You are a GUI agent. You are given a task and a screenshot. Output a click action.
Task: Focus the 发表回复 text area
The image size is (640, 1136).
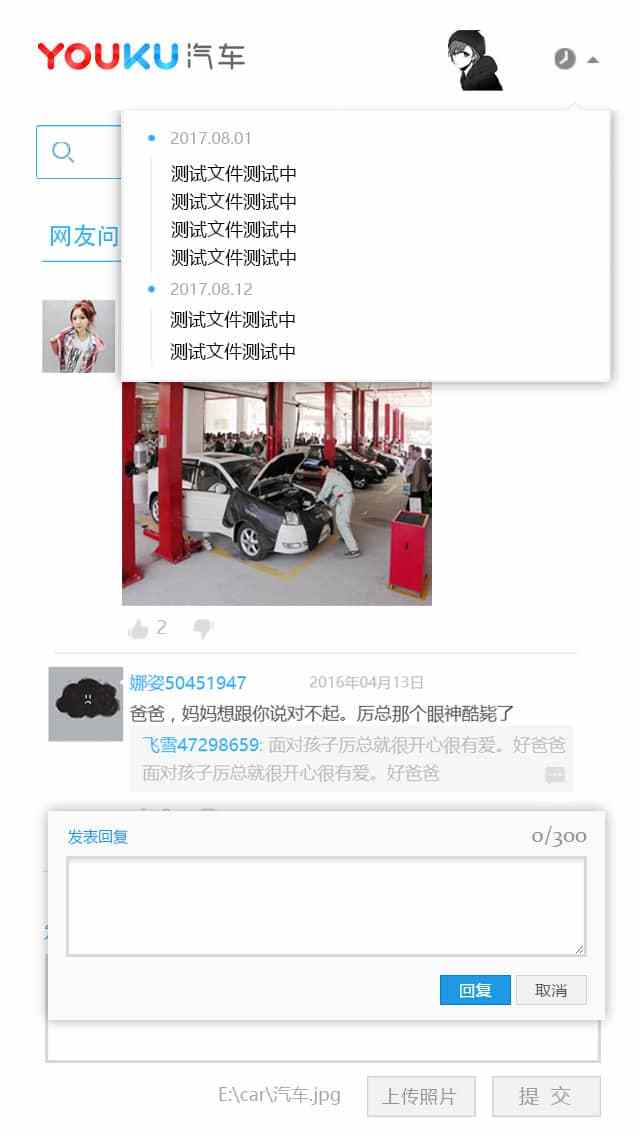[326, 906]
